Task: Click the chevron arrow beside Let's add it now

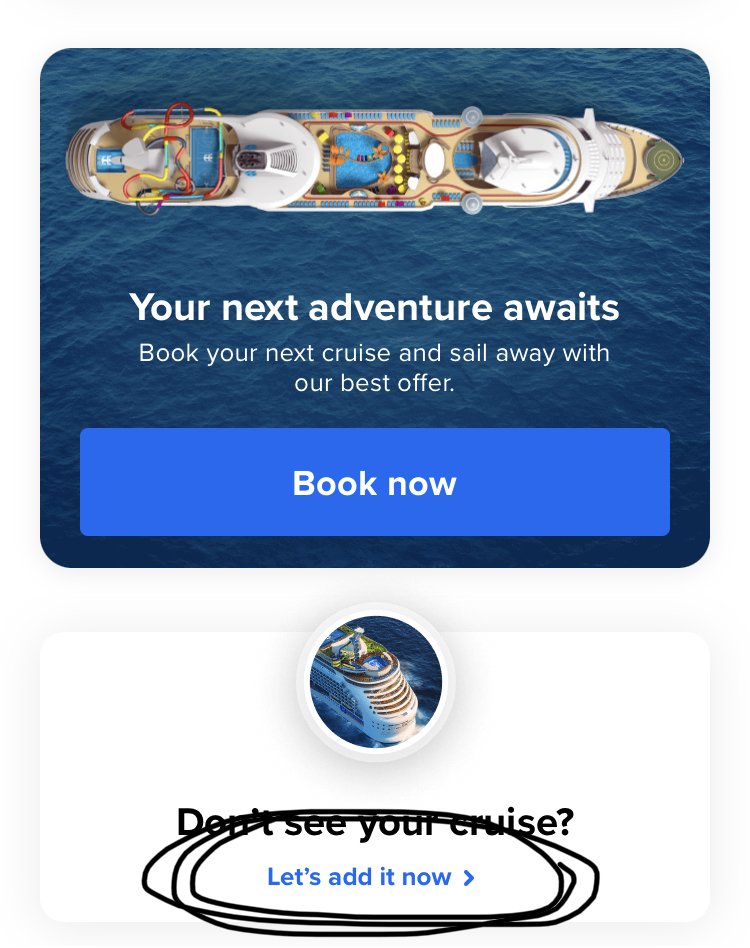Action: pyautogui.click(x=468, y=876)
